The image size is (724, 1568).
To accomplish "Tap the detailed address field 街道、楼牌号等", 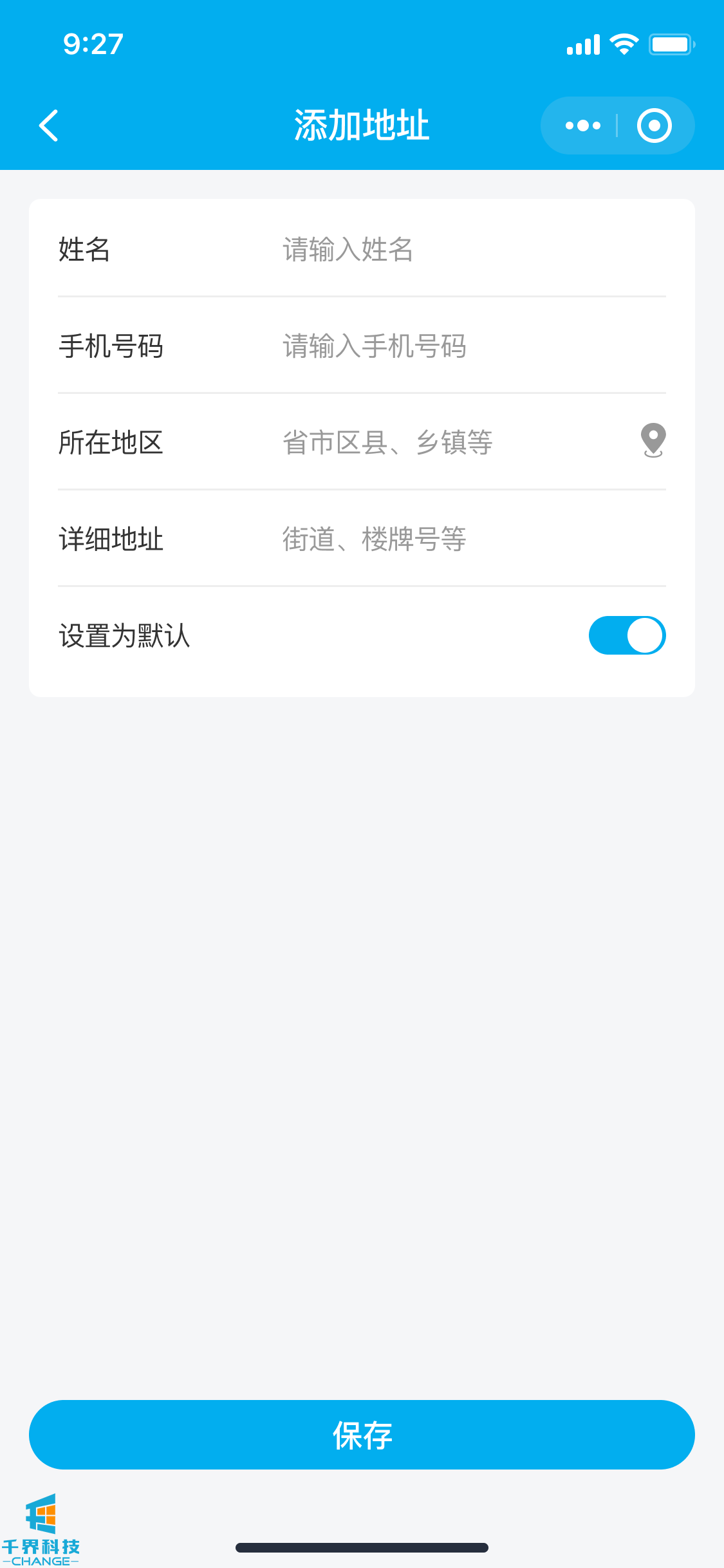I will 450,539.
